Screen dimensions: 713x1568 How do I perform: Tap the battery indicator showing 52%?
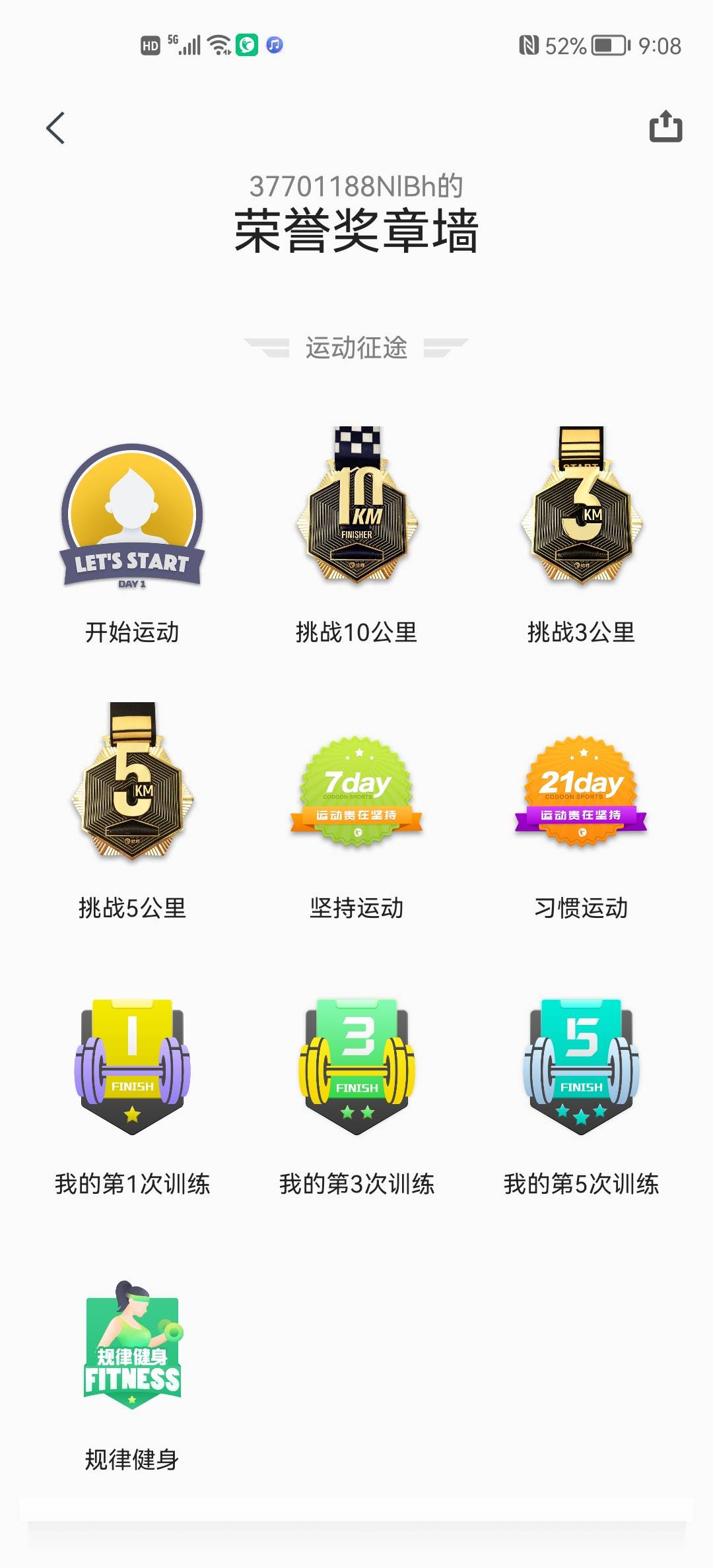[x=601, y=46]
